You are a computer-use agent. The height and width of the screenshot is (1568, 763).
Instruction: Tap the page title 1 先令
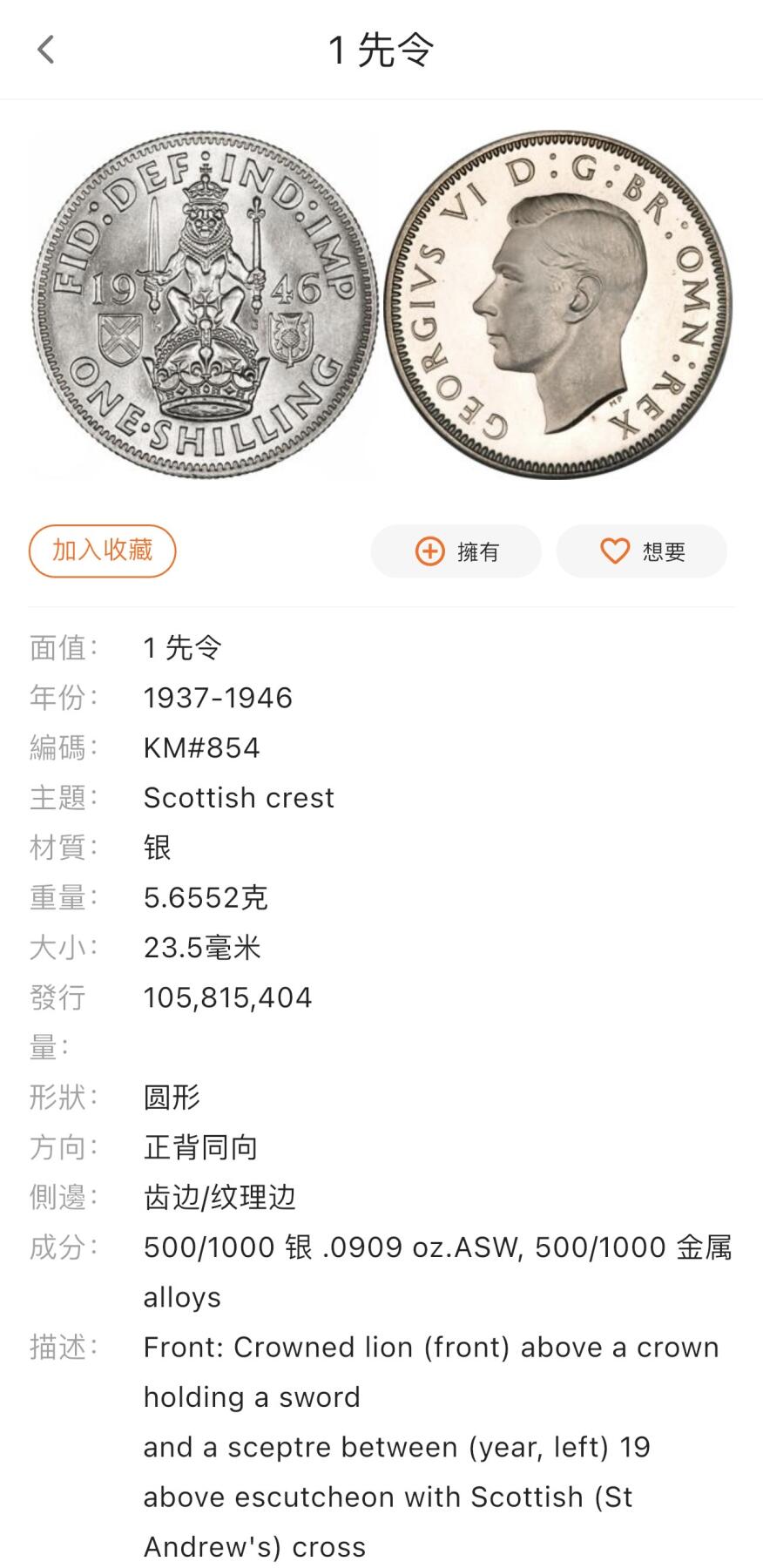pos(381,51)
